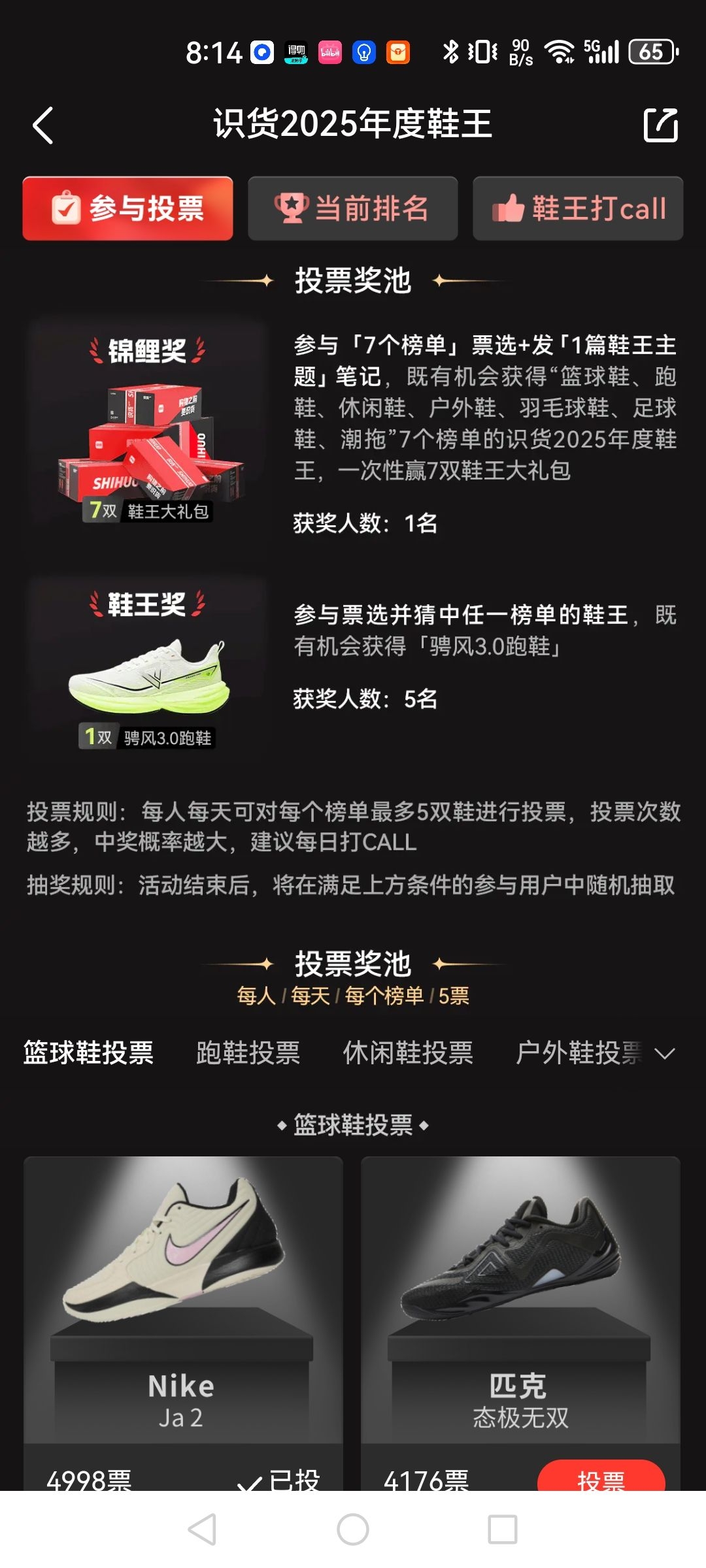The width and height of the screenshot is (706, 1568).
Task: Go back using the top-left arrow
Action: coord(43,125)
